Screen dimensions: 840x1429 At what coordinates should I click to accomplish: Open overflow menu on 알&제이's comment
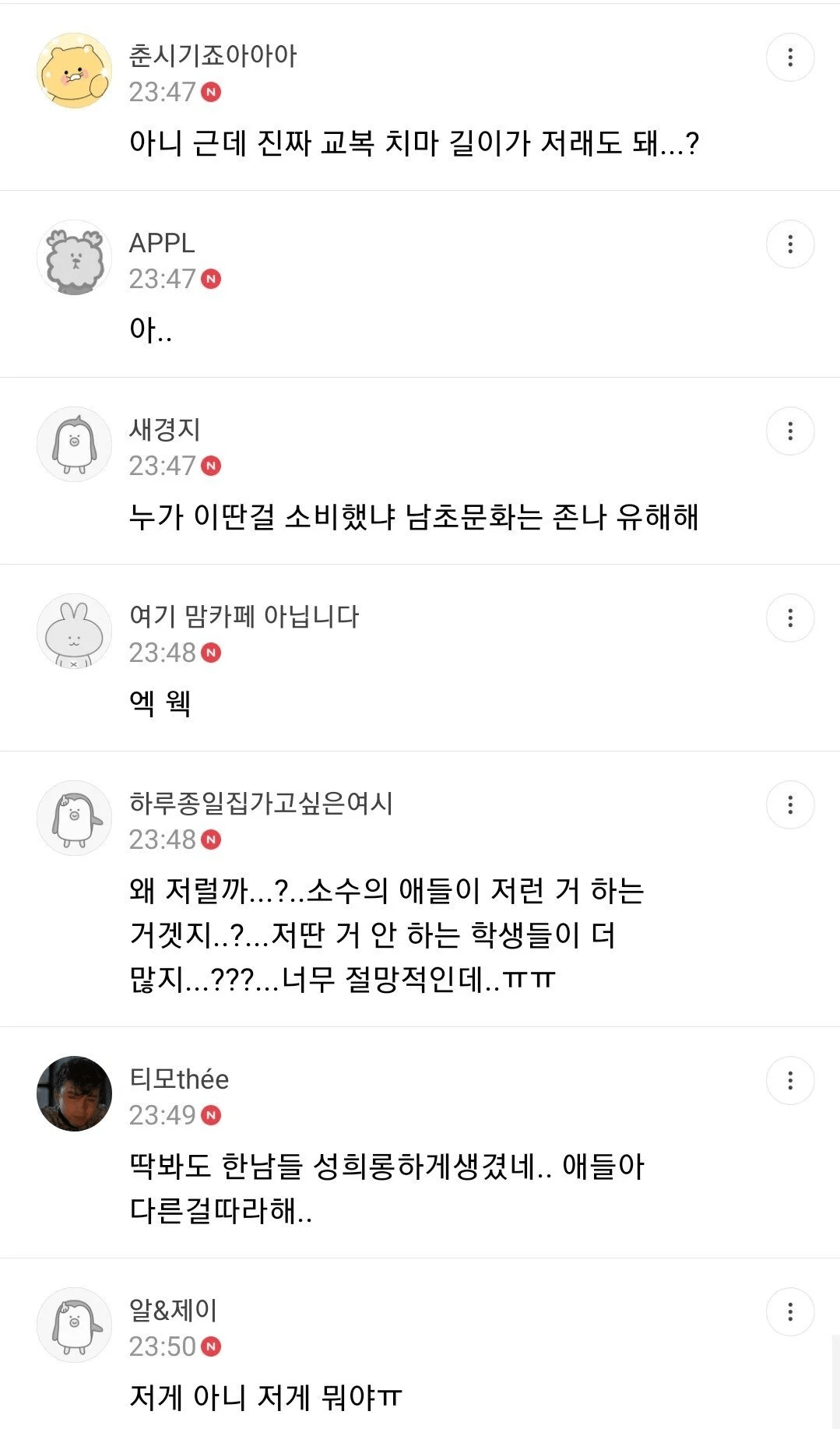790,1311
